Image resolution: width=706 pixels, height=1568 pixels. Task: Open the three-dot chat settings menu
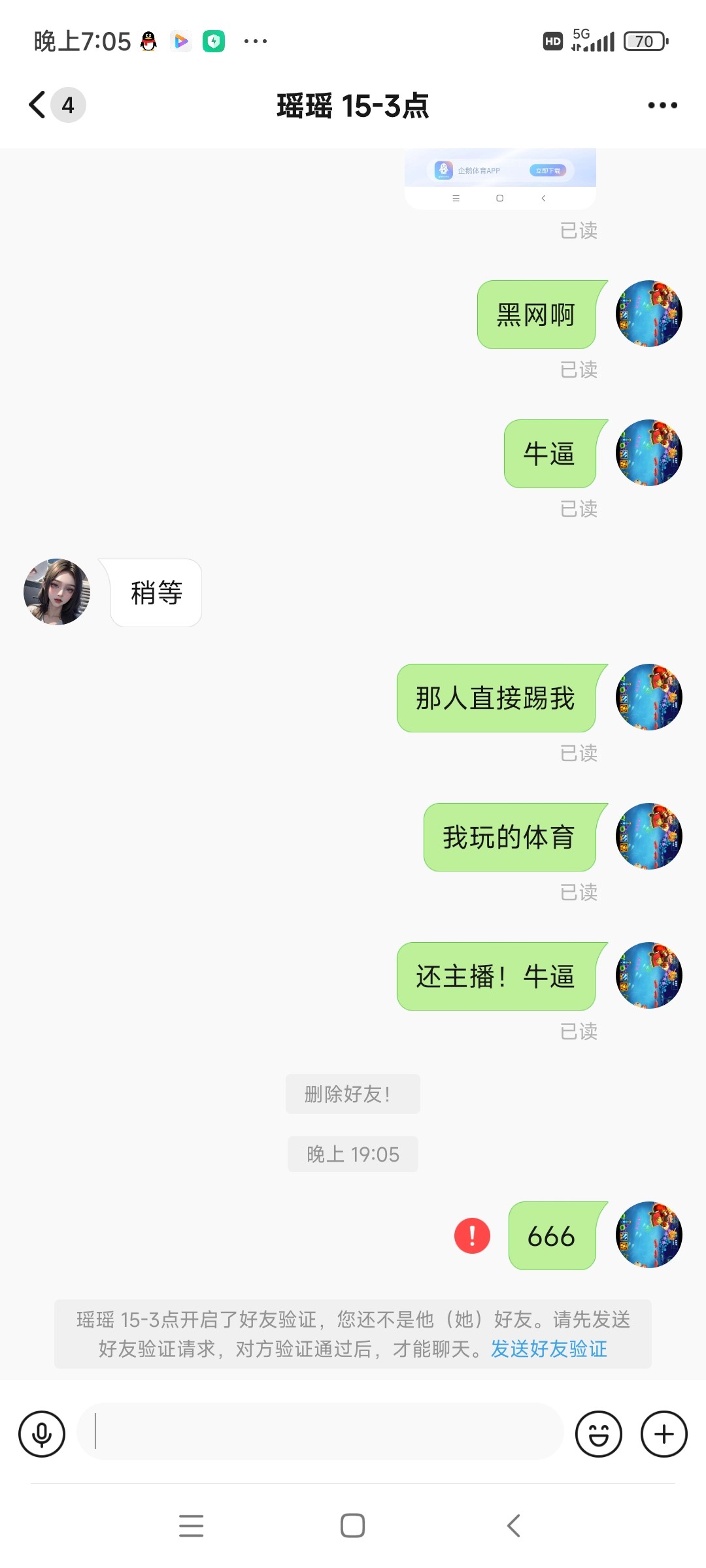point(662,105)
